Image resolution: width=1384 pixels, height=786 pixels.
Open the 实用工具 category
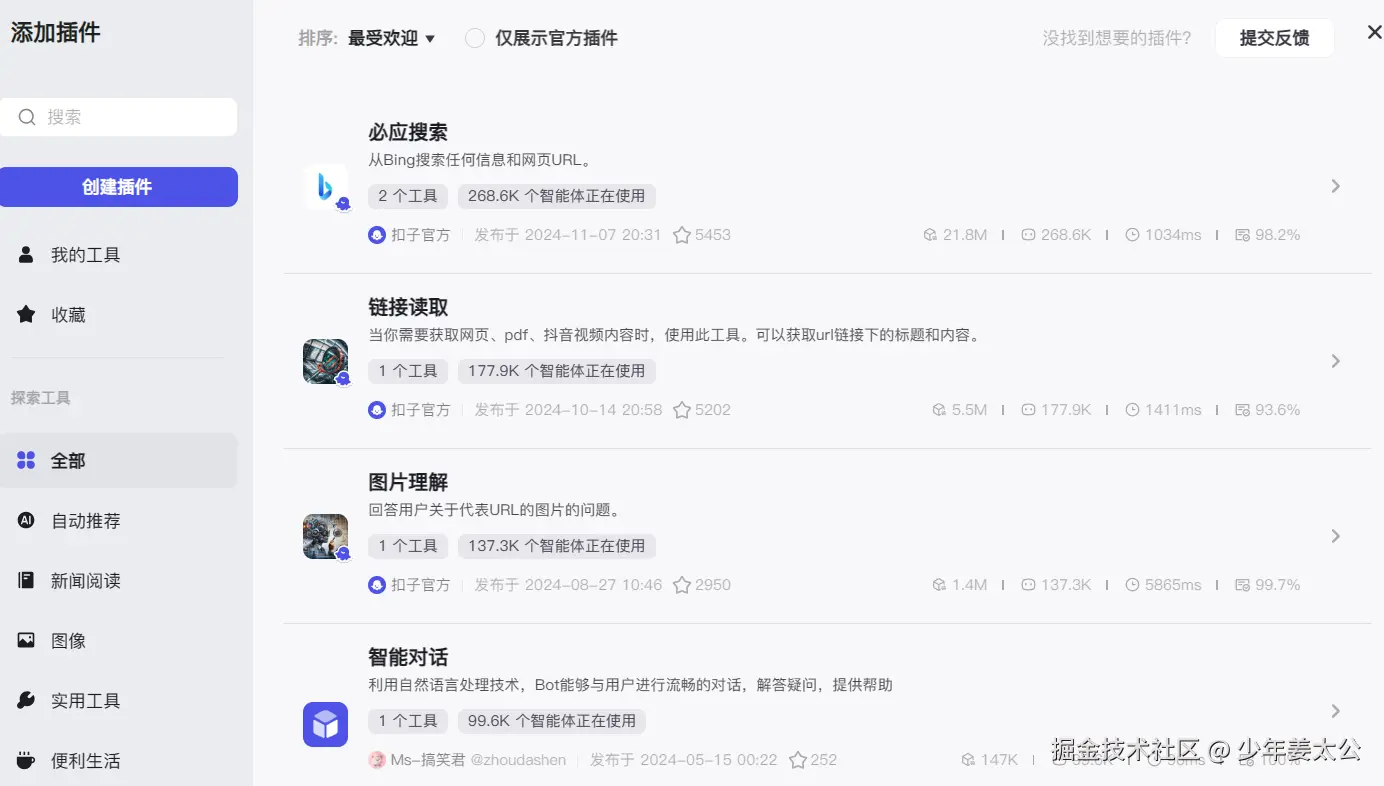pyautogui.click(x=86, y=701)
